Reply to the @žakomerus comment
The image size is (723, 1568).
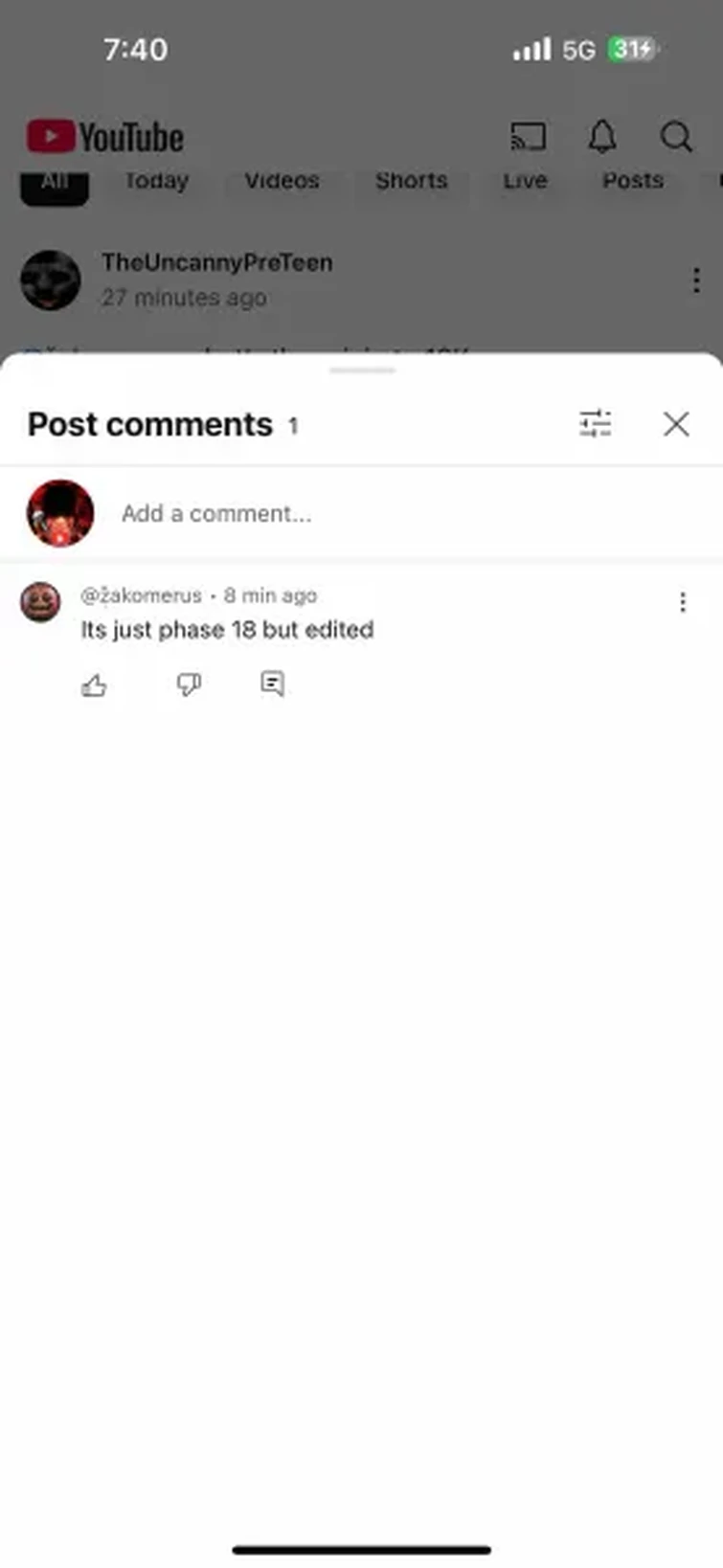(273, 683)
